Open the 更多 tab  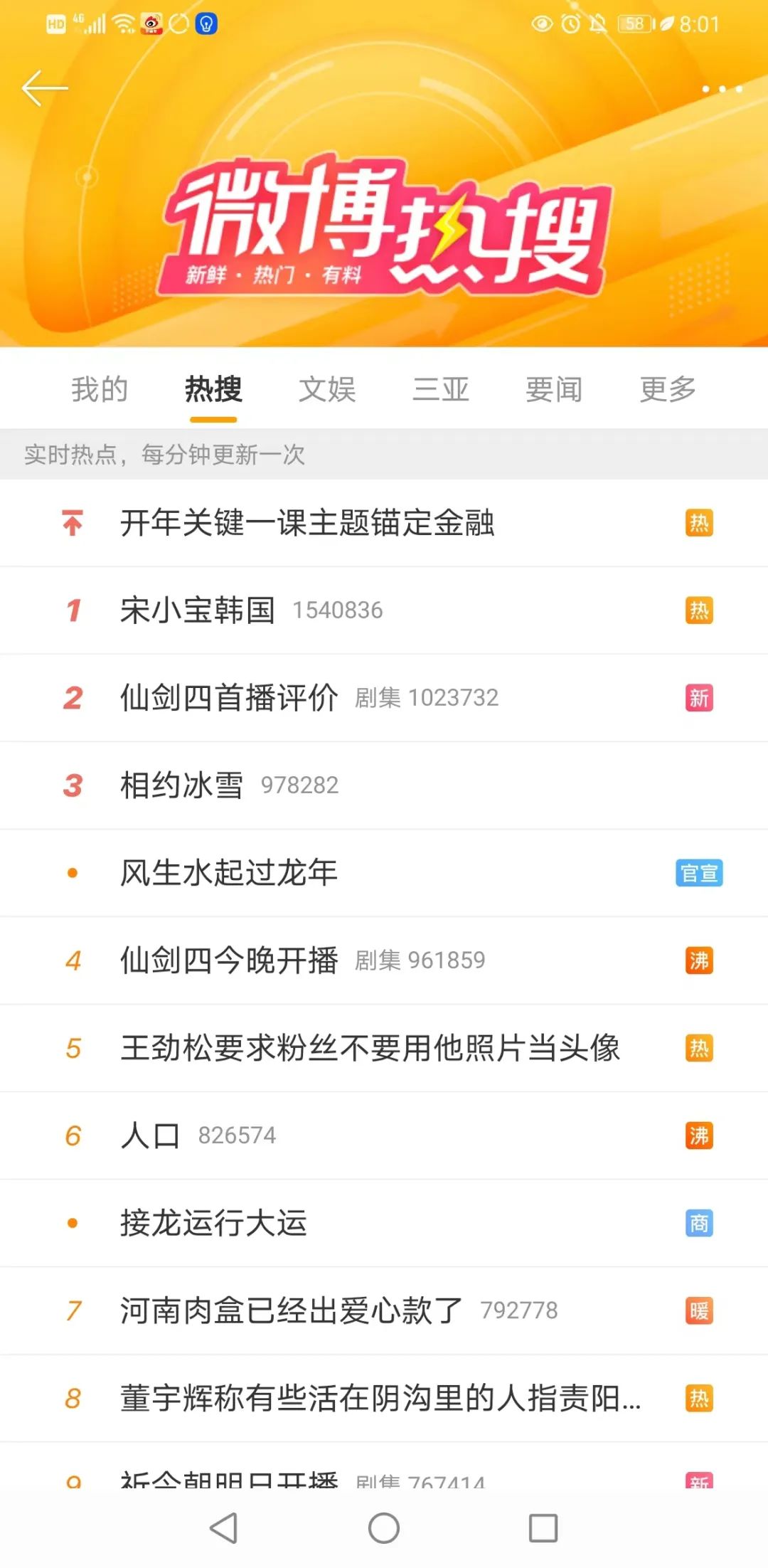tap(668, 390)
